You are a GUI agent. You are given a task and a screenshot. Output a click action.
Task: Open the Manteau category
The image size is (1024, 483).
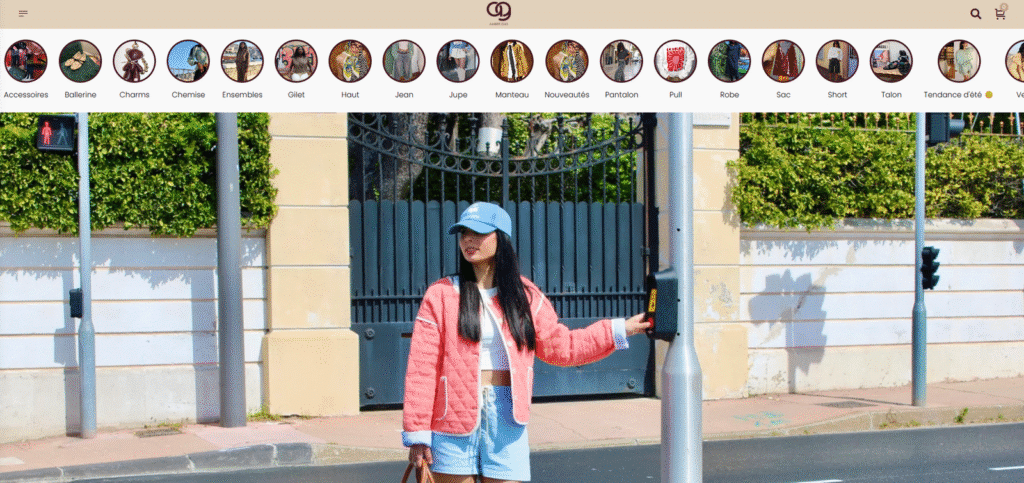tap(512, 61)
